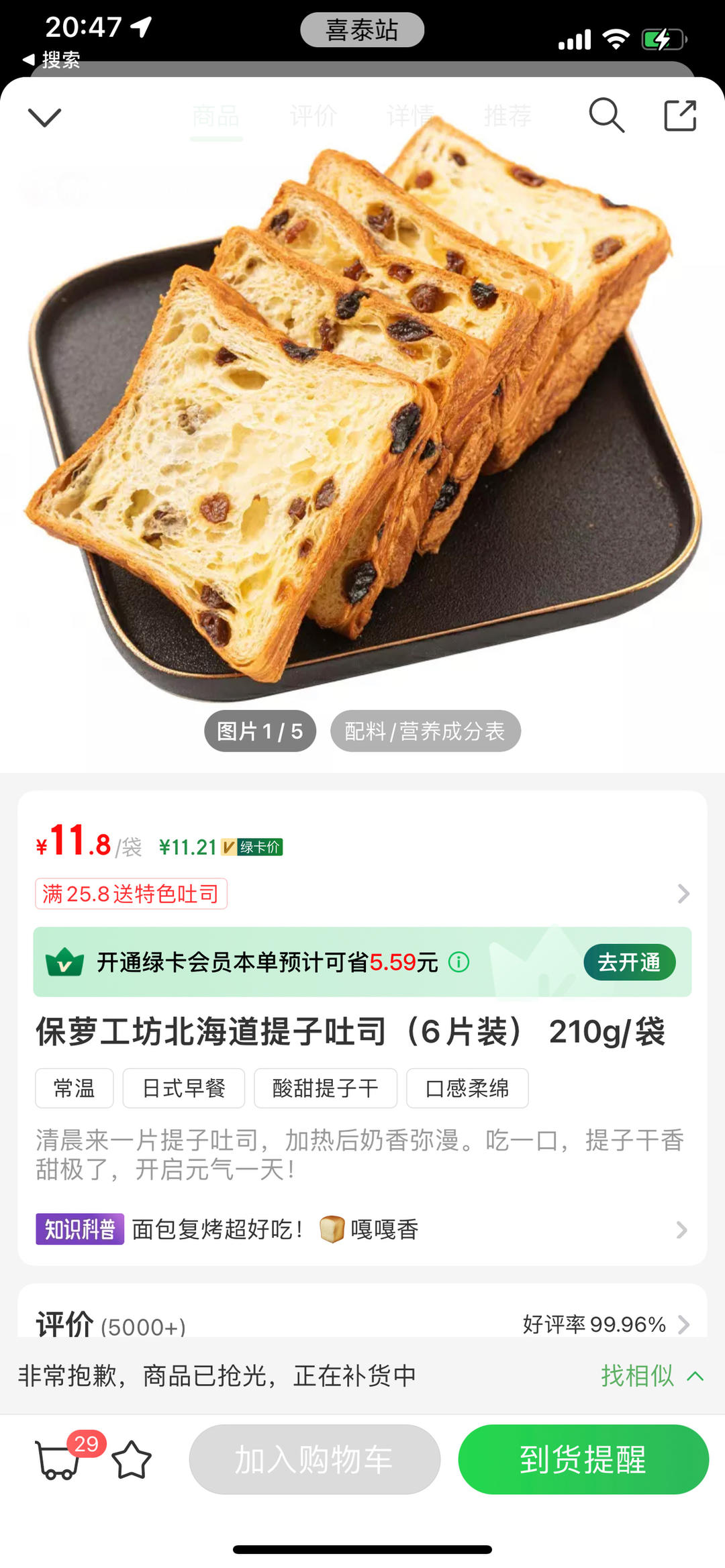Open 知识科普 bread reheating tip
Viewport: 725px width, 1568px height.
tap(362, 1230)
